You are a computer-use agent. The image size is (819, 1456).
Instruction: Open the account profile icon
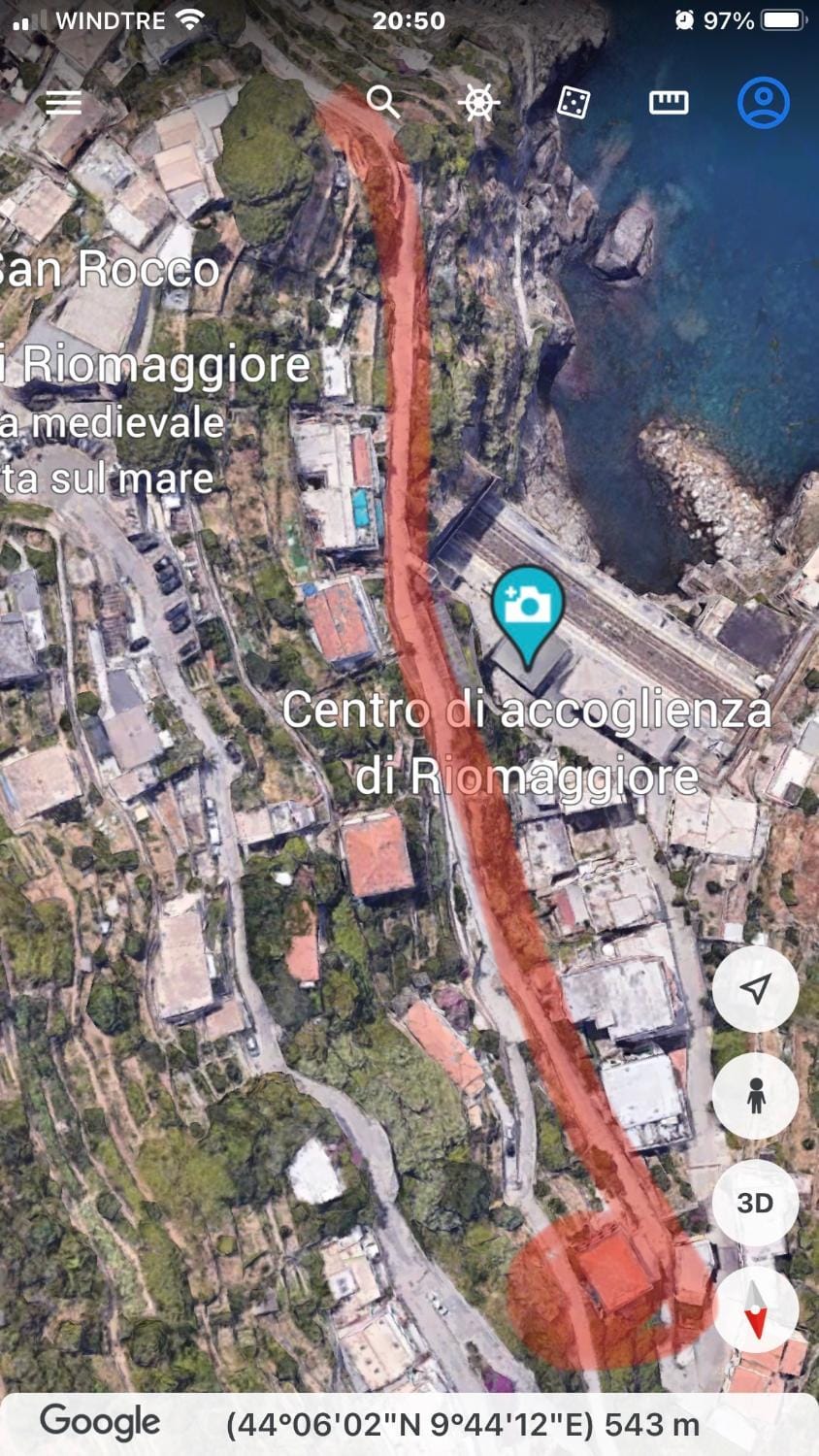point(764,102)
